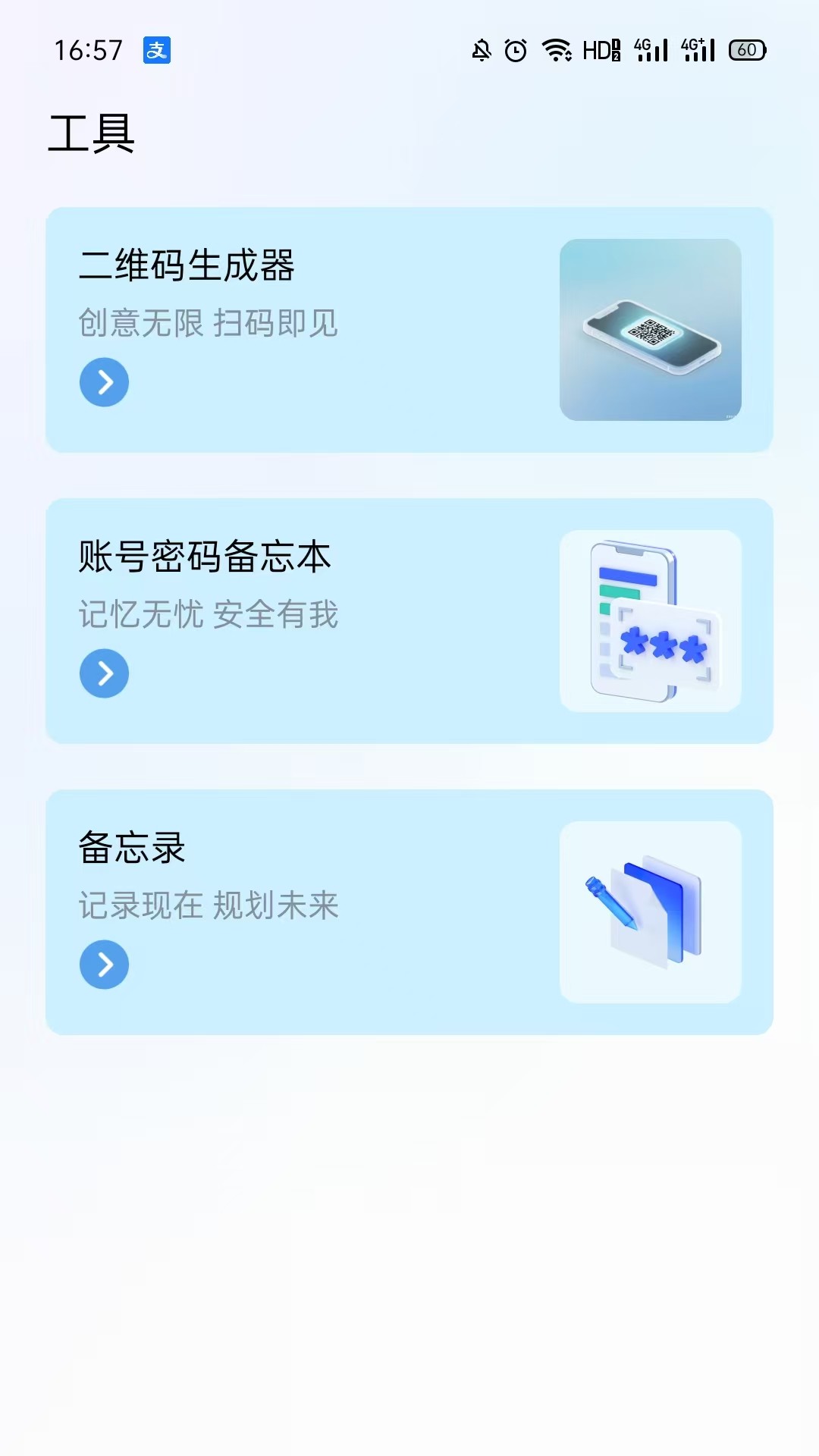Open the 账号密码备忘本 arrow button

tap(104, 673)
